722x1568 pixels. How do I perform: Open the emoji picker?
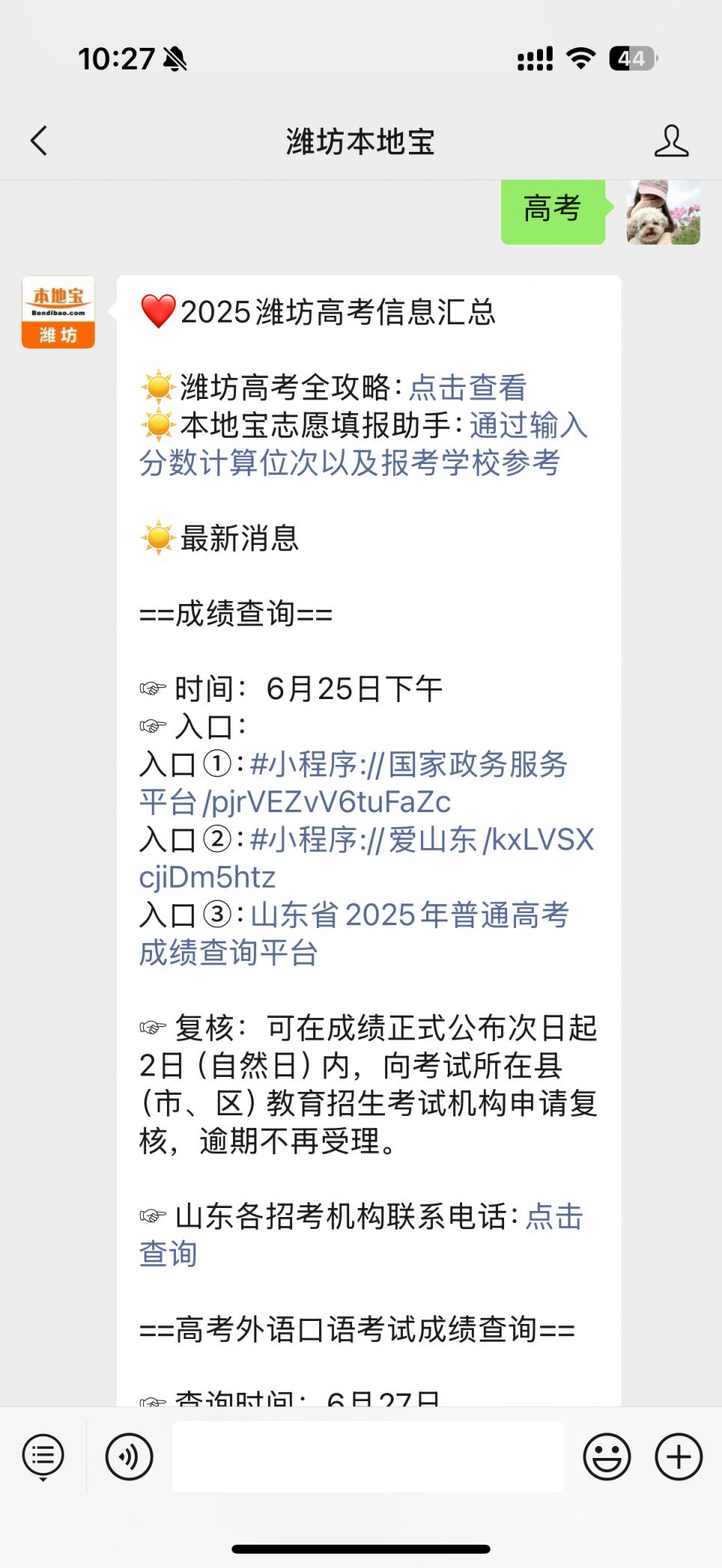pos(606,1456)
